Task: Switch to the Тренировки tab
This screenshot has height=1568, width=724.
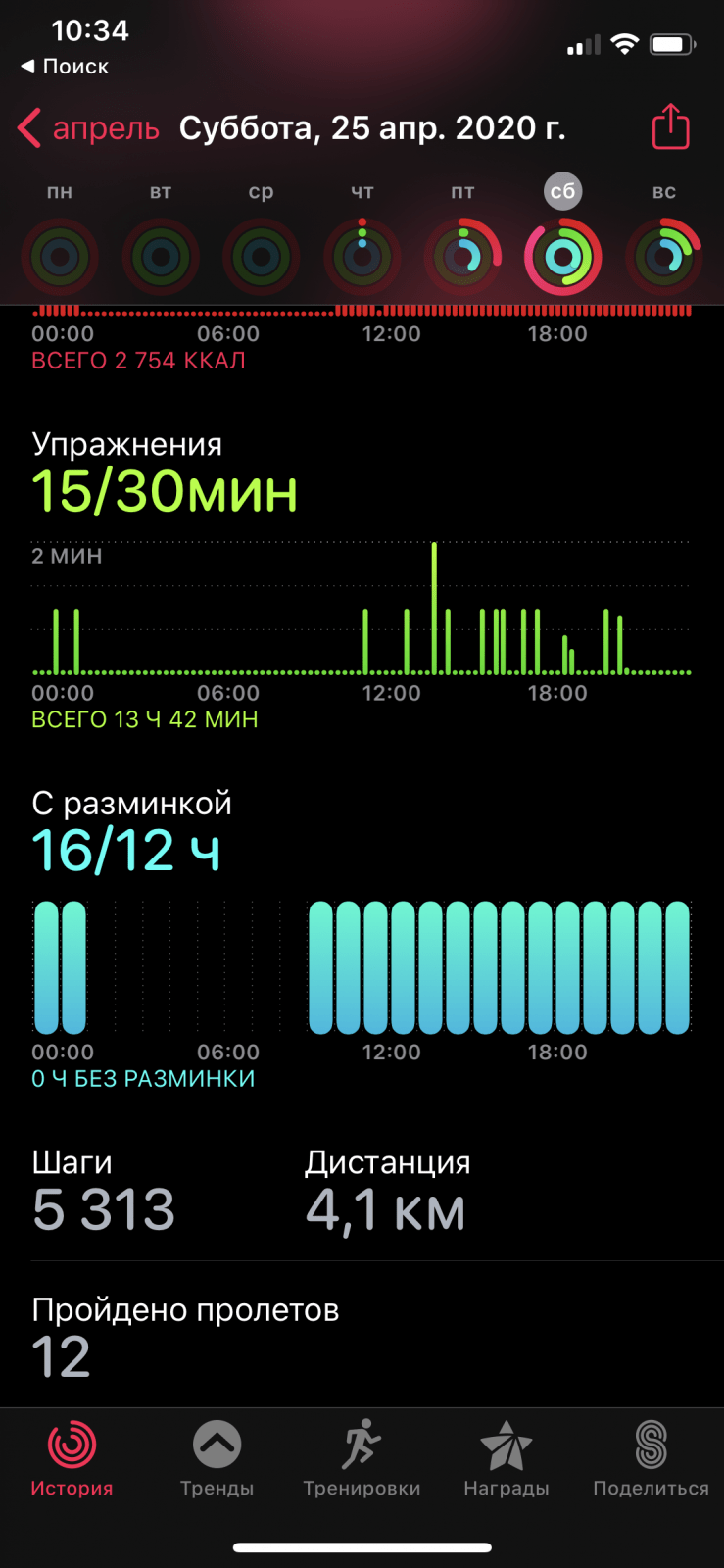Action: tap(362, 1458)
